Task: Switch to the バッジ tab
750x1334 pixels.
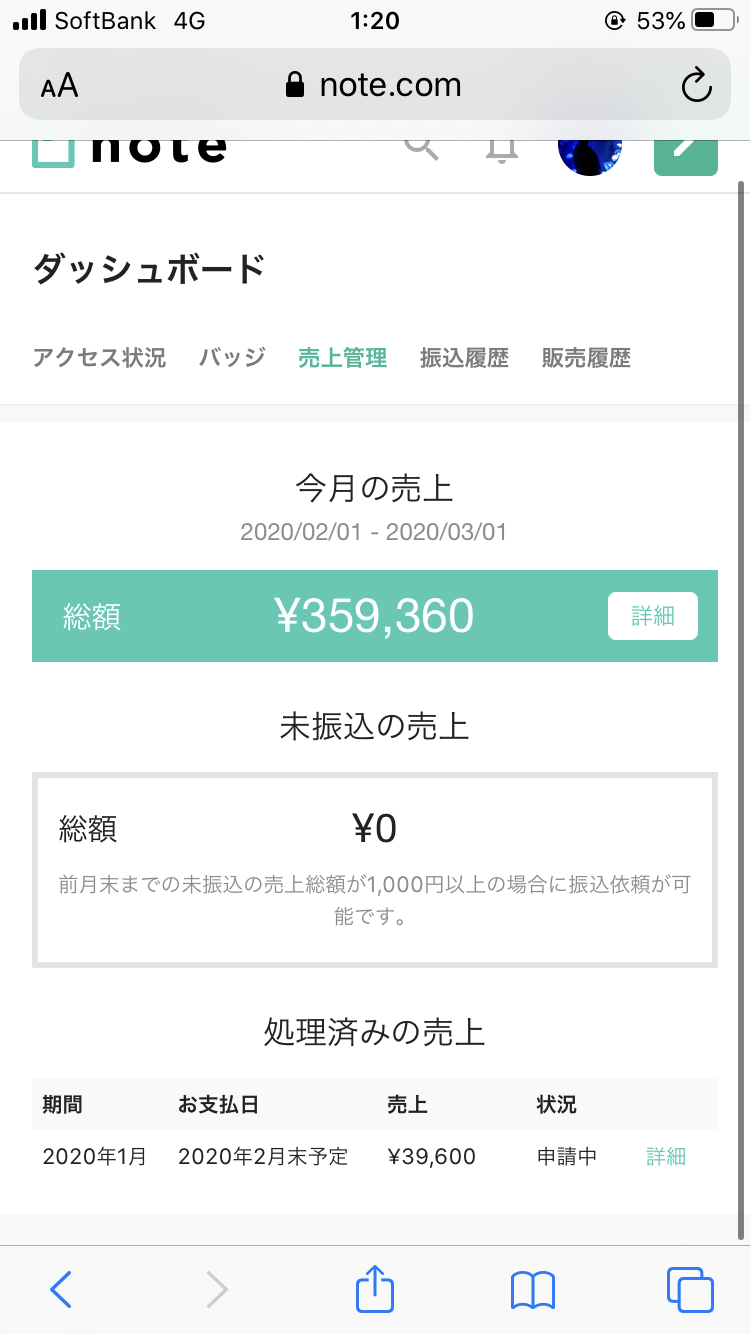Action: pyautogui.click(x=232, y=358)
